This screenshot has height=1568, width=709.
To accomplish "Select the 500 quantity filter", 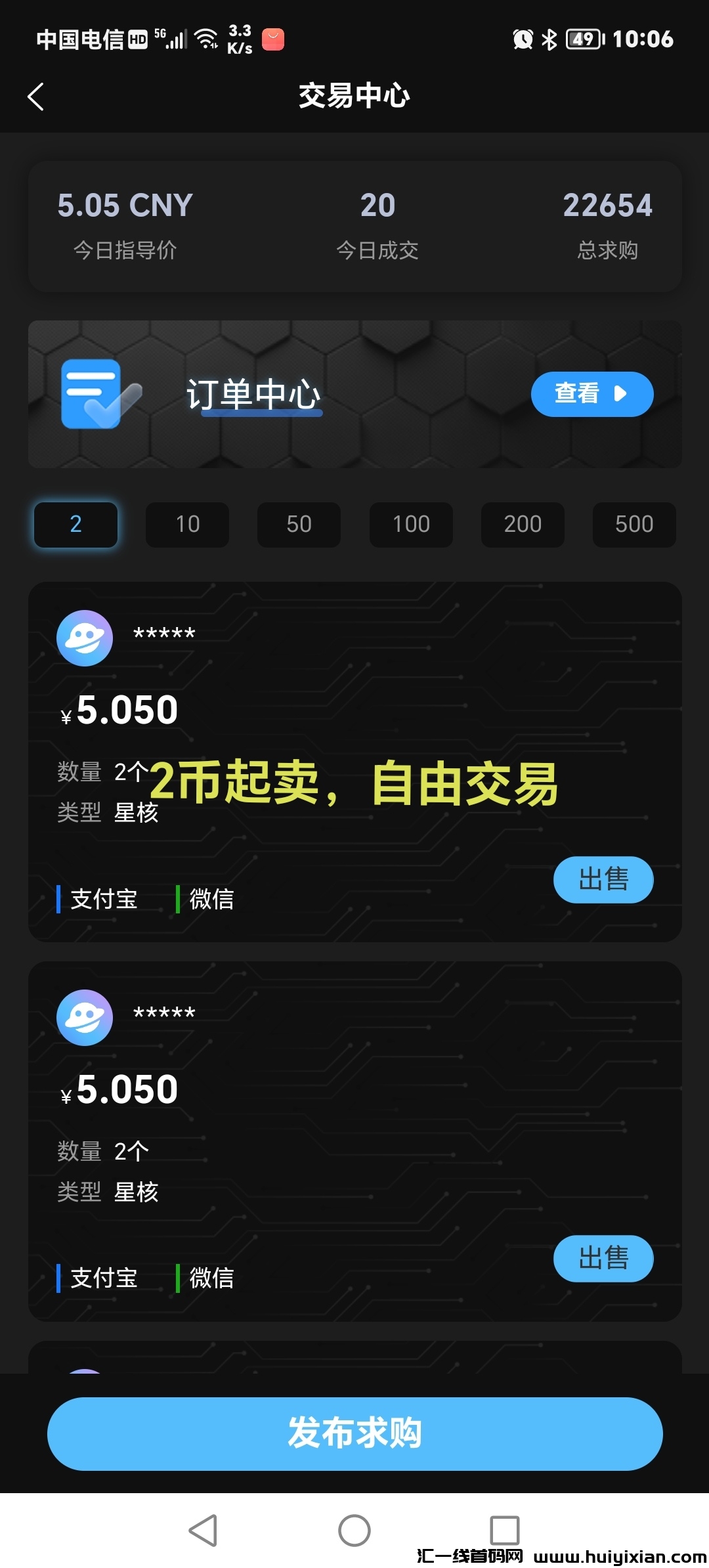I will pos(634,524).
